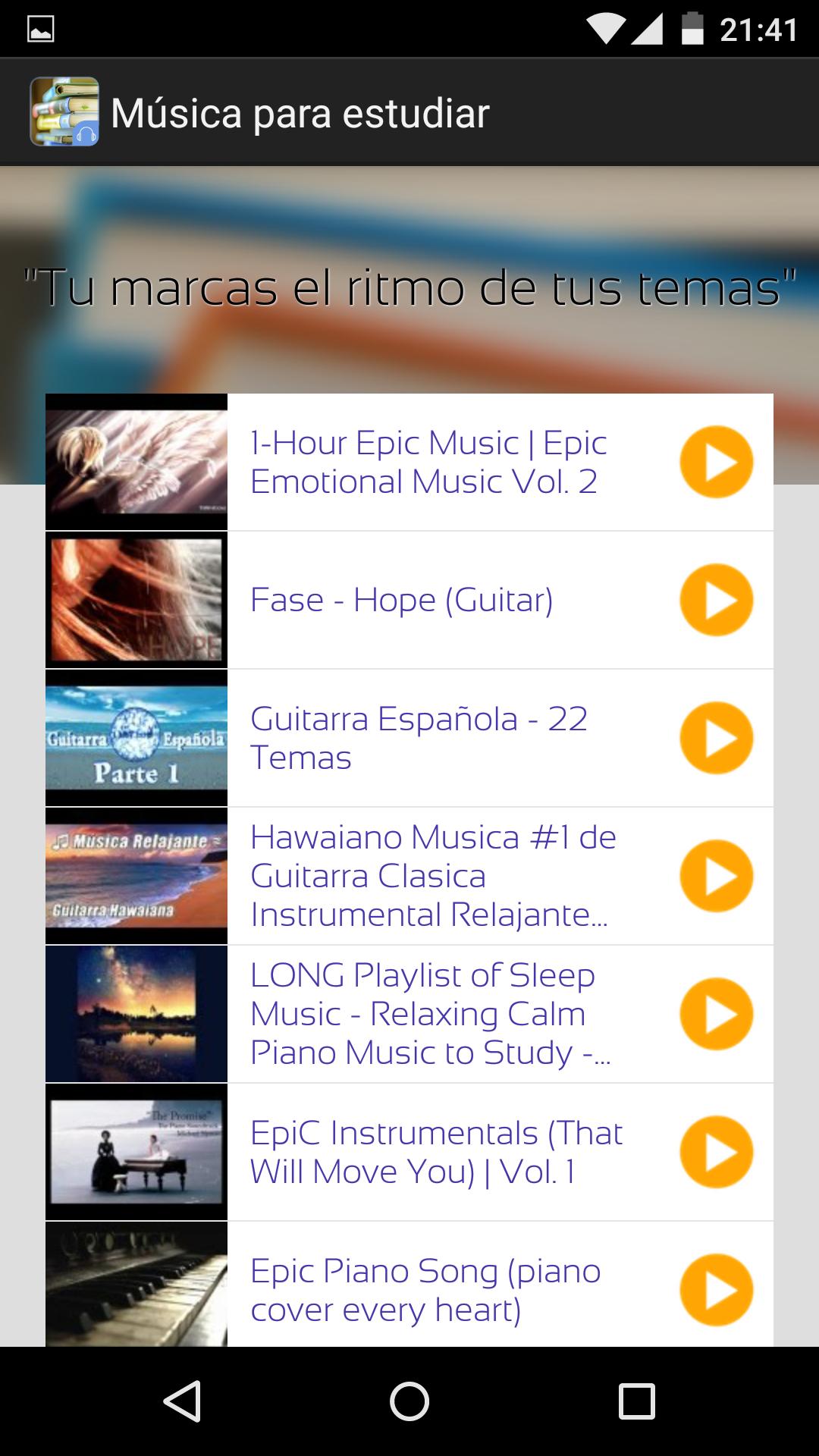This screenshot has width=819, height=1456.
Task: Play Fase - Hope (Guitar)
Action: pos(717,599)
